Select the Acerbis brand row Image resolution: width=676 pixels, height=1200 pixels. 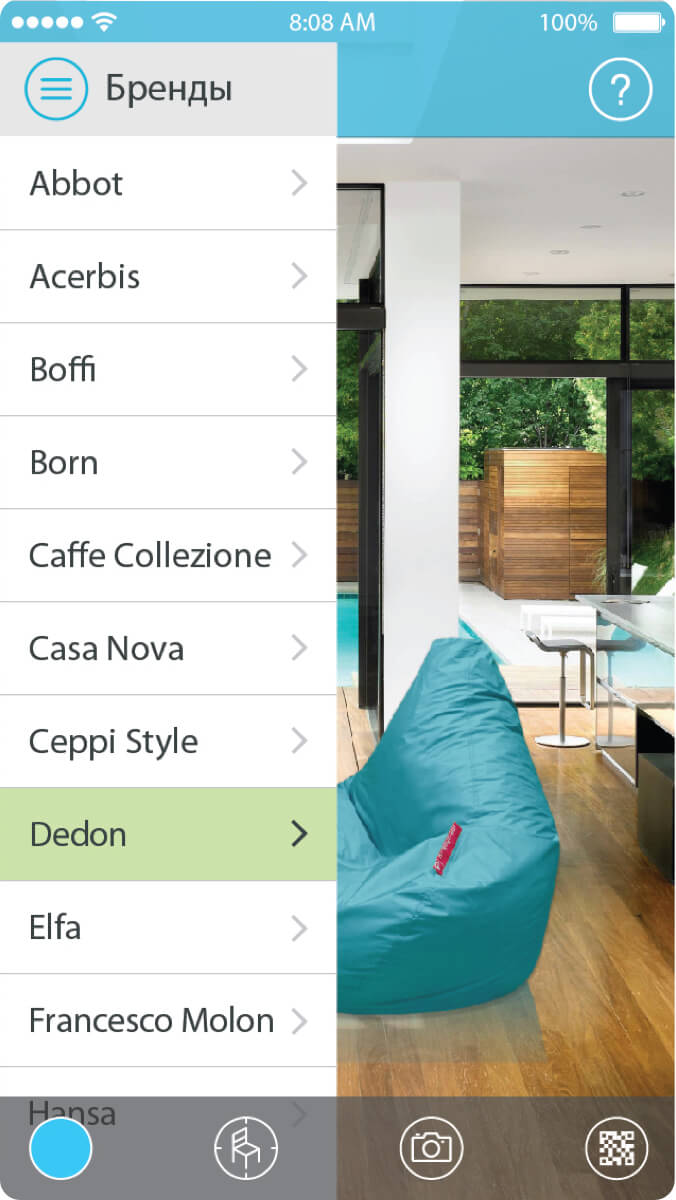pos(168,276)
